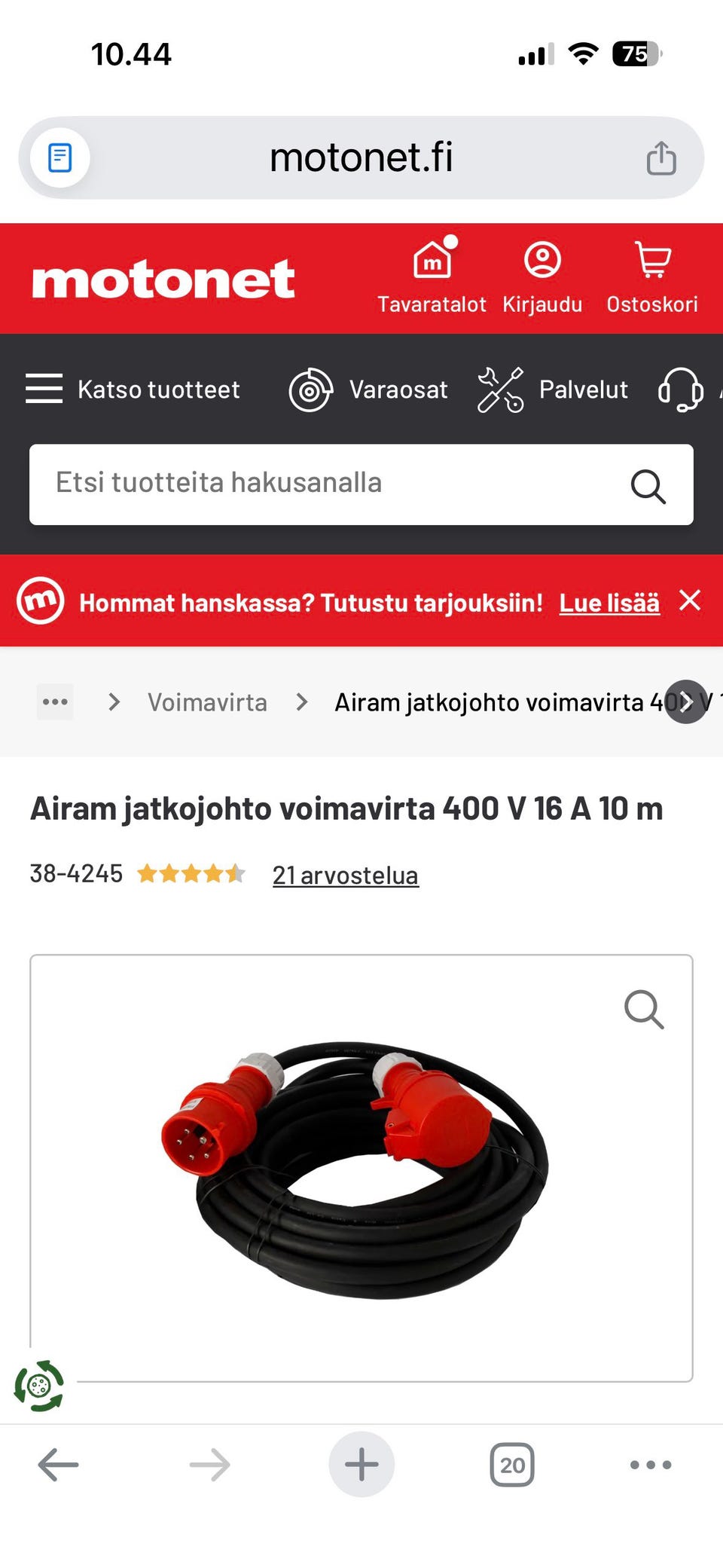Open Katso tuotteet hamburger menu
Viewport: 723px width, 1568px height.
tap(44, 389)
